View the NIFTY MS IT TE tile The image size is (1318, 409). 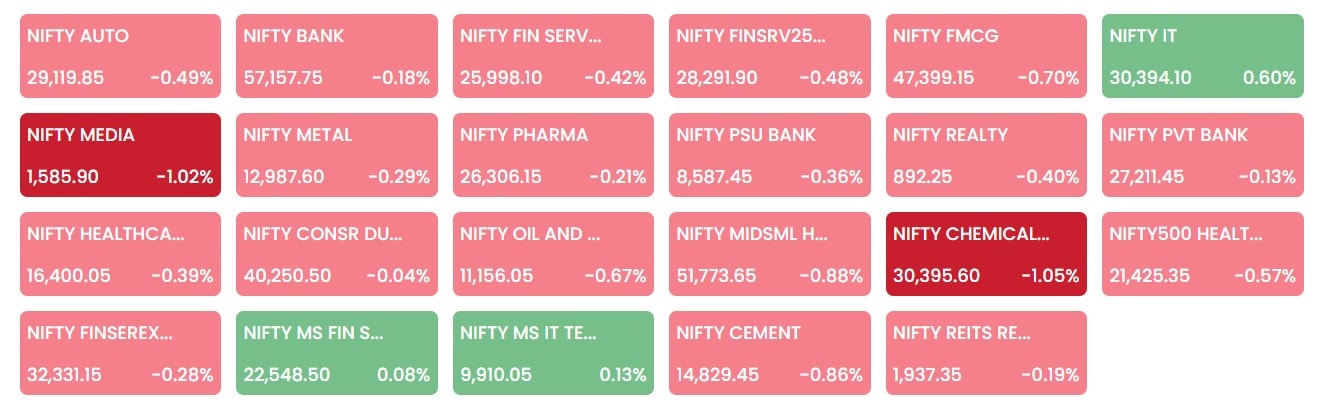553,353
